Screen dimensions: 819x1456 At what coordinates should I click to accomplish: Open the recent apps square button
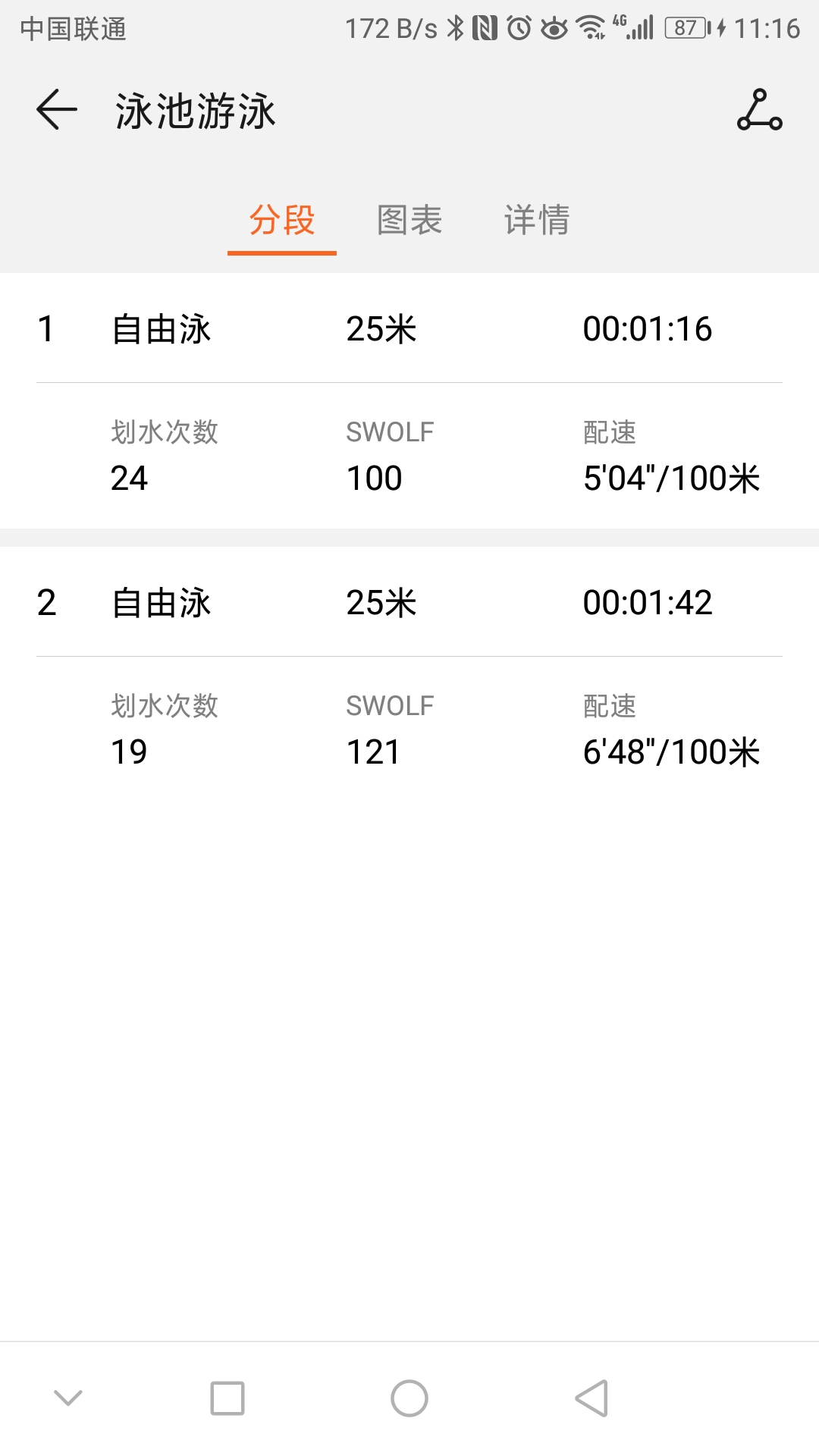click(x=227, y=1398)
